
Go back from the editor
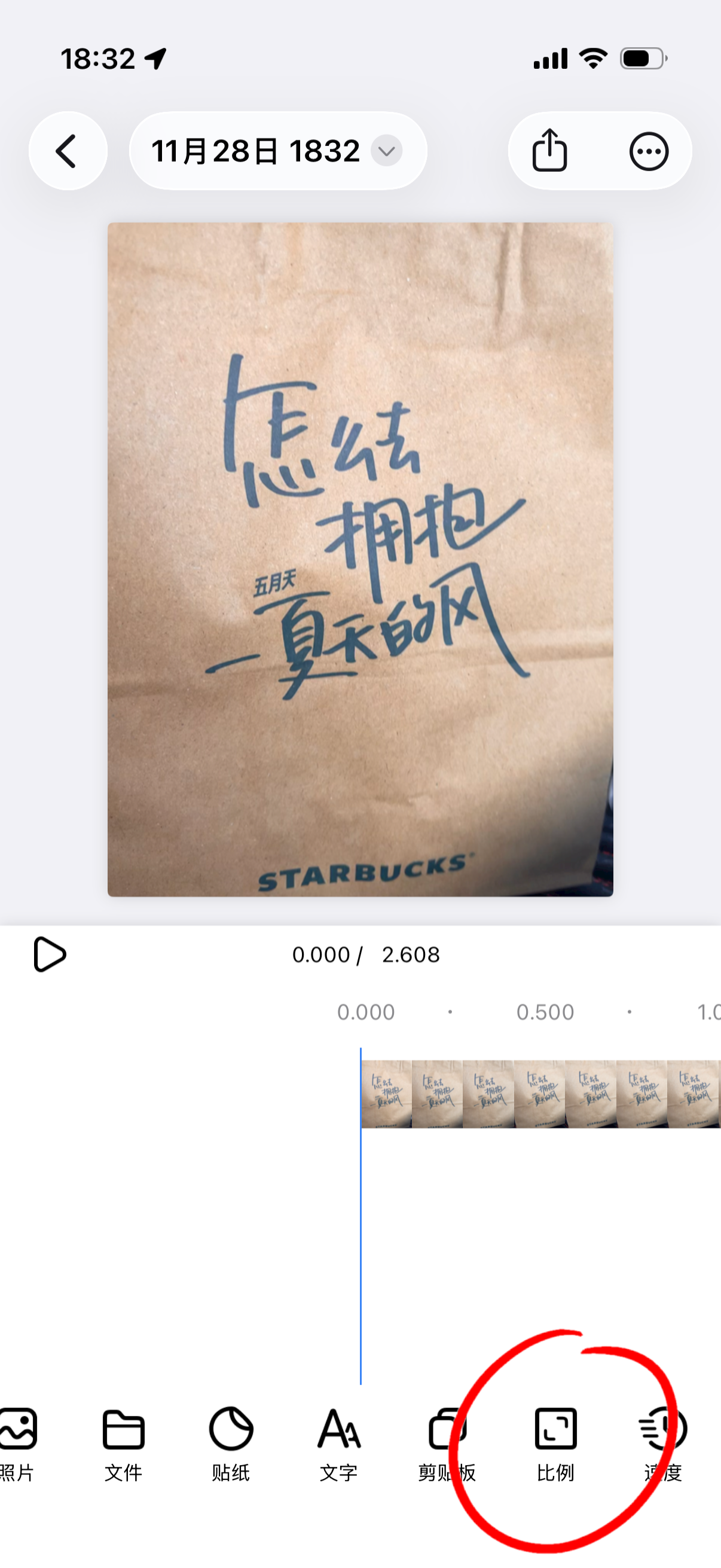68,151
